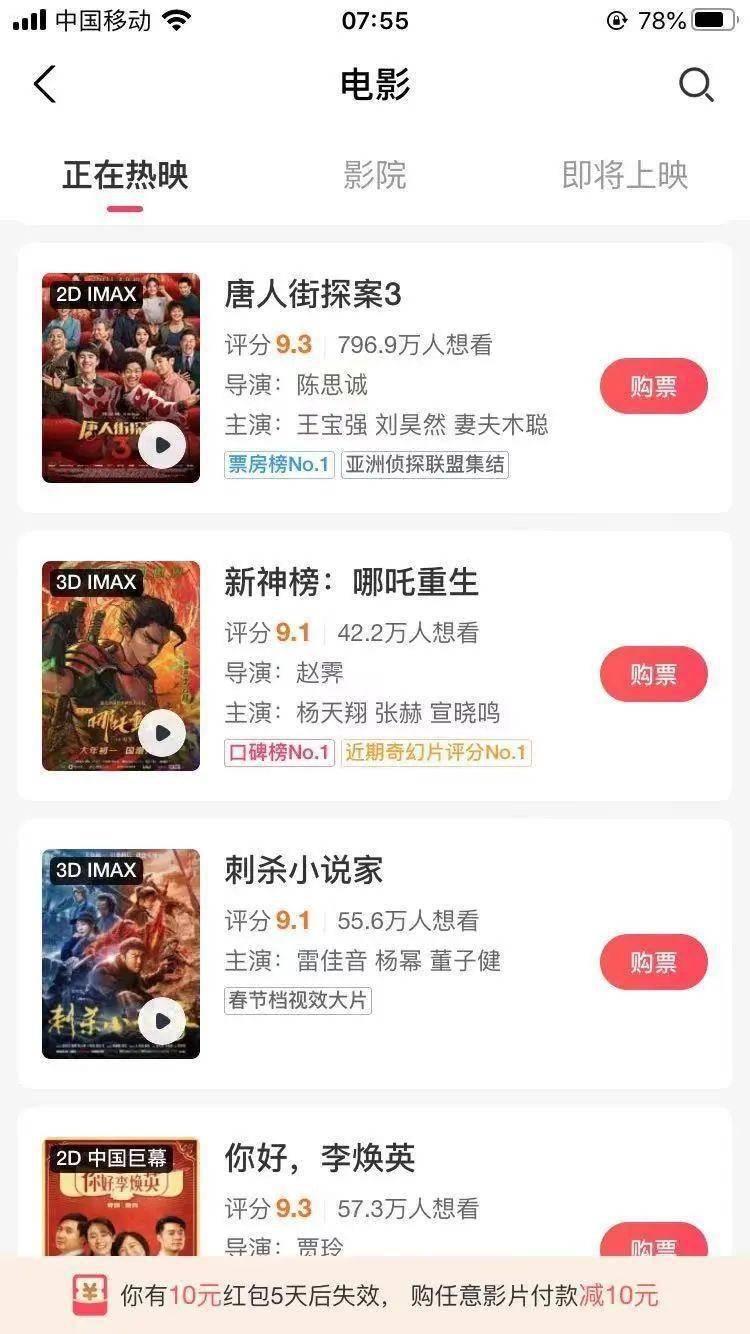Viewport: 750px width, 1334px height.
Task: Switch to the 影院 tab
Action: (375, 175)
